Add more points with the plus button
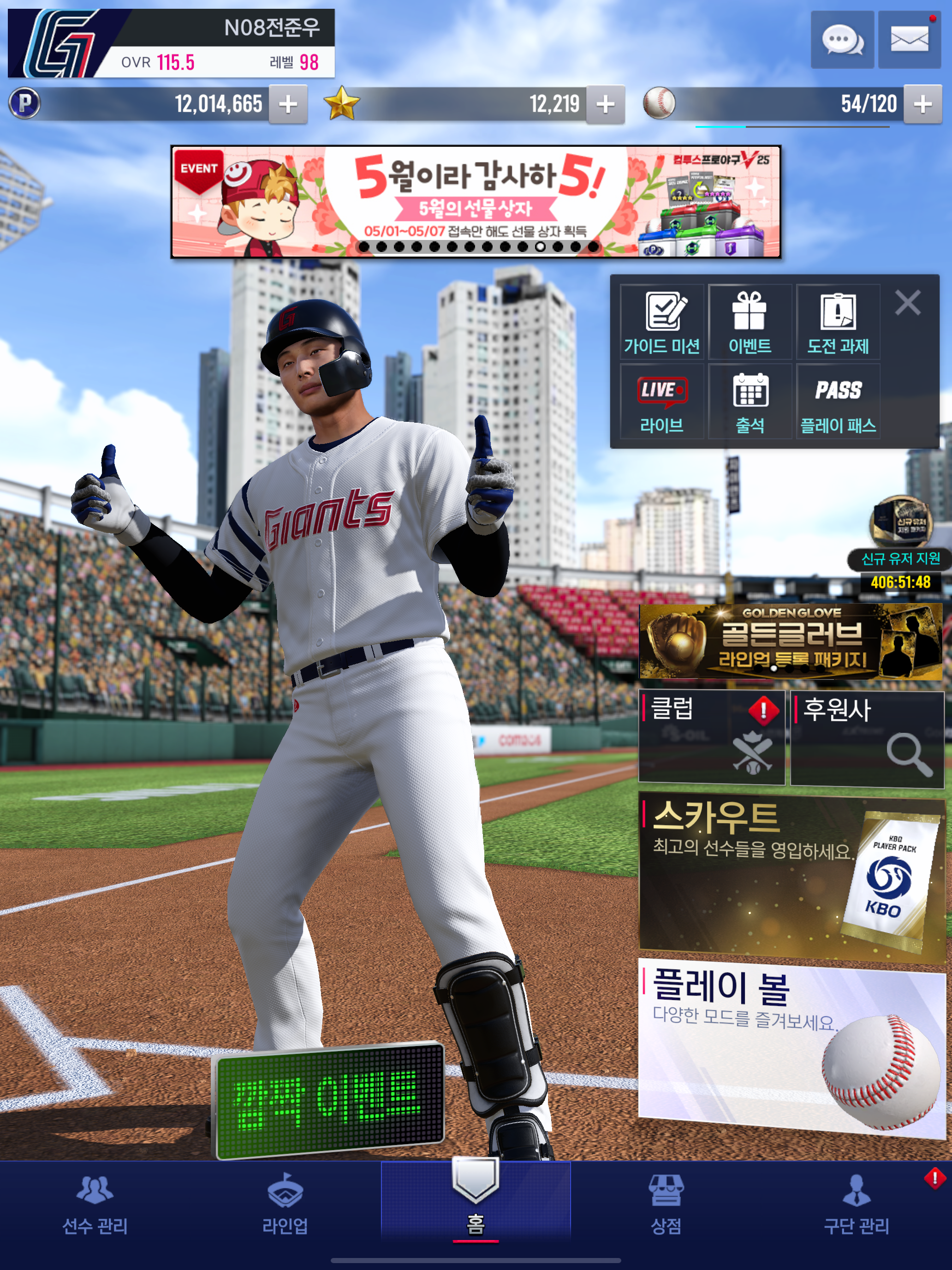This screenshot has height=1270, width=952. [288, 104]
